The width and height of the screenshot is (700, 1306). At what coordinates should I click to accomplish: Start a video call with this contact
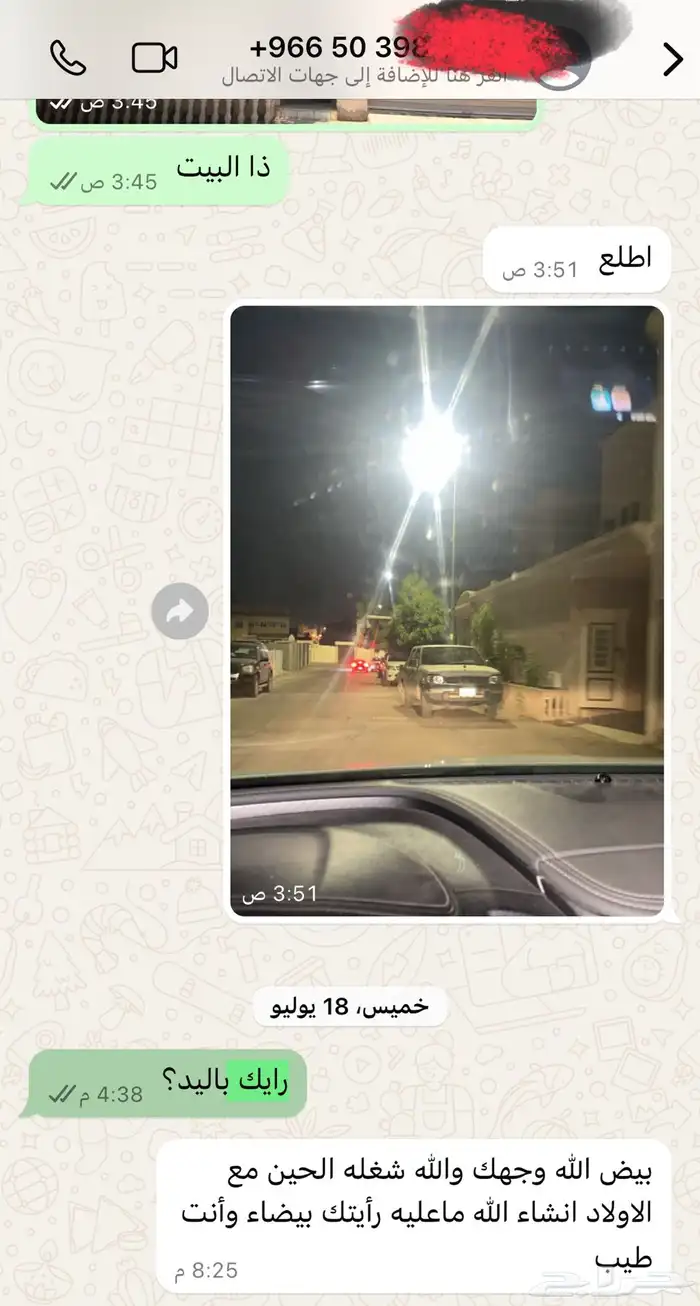pyautogui.click(x=155, y=57)
